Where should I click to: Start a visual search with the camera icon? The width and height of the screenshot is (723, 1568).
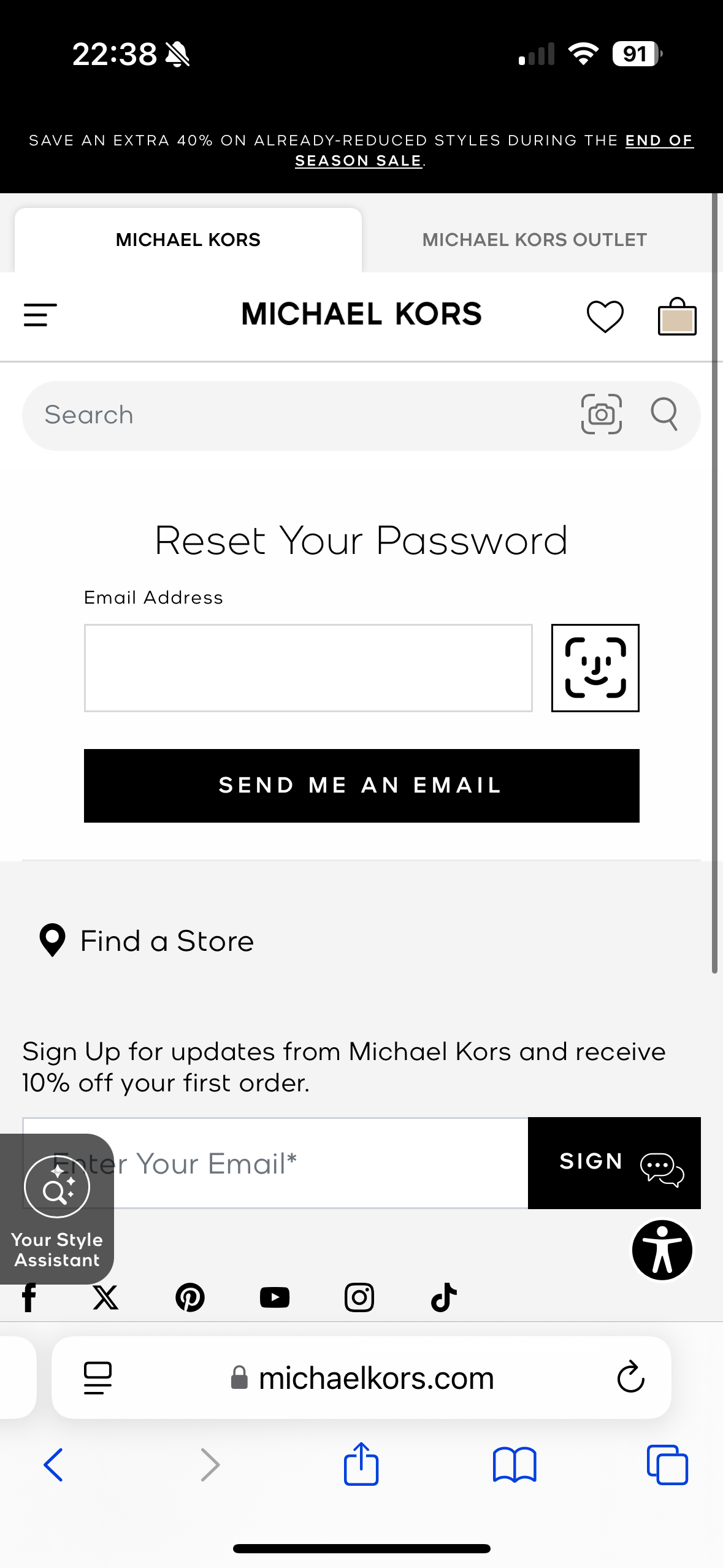pyautogui.click(x=601, y=415)
